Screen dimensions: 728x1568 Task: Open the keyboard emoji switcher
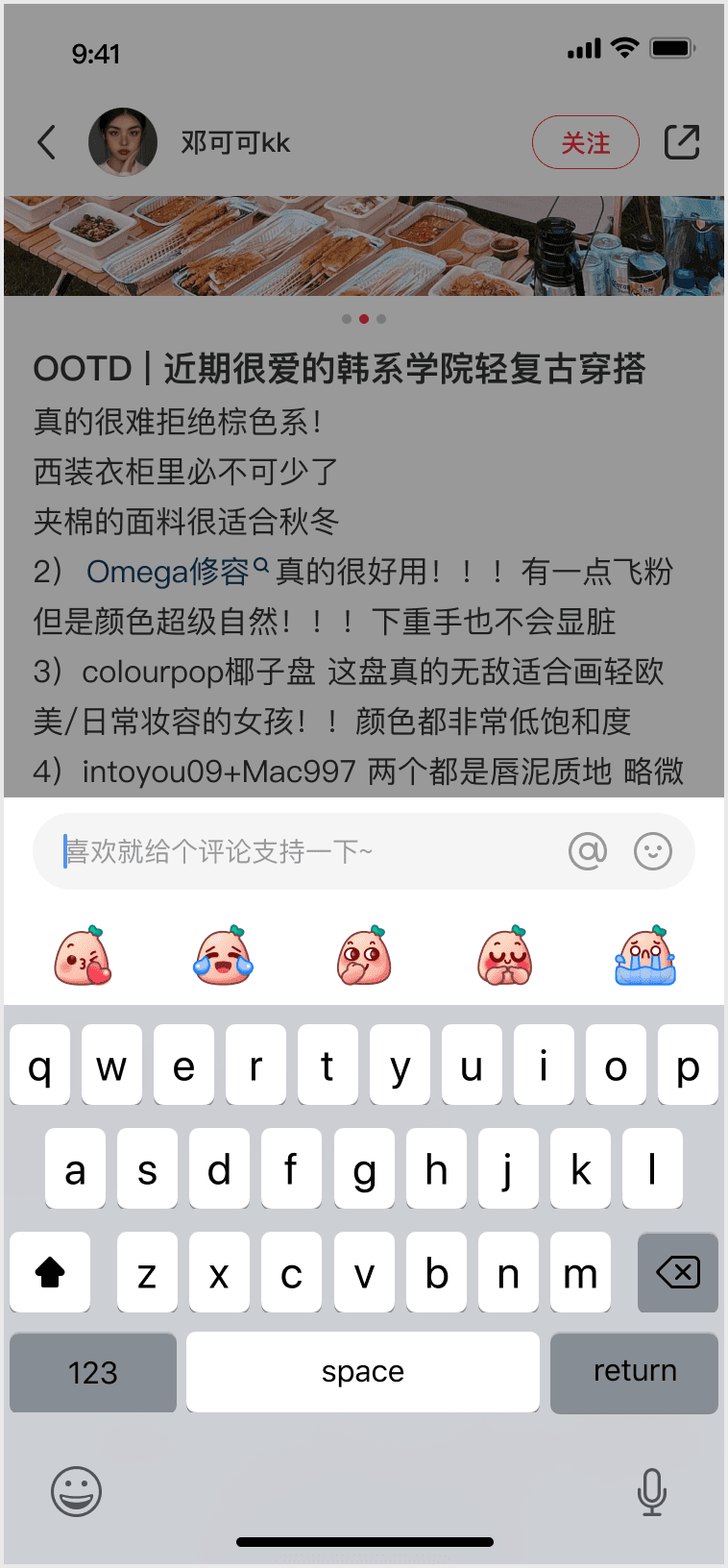point(76,1492)
